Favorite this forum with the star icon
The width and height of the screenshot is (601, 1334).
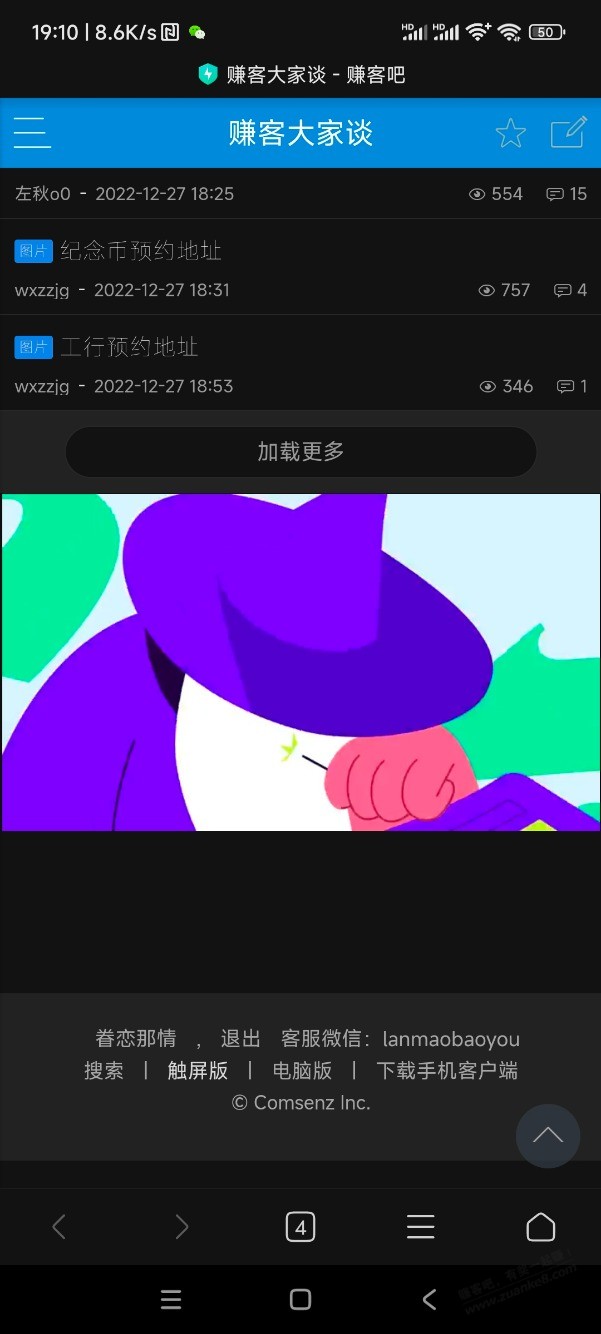pyautogui.click(x=510, y=133)
